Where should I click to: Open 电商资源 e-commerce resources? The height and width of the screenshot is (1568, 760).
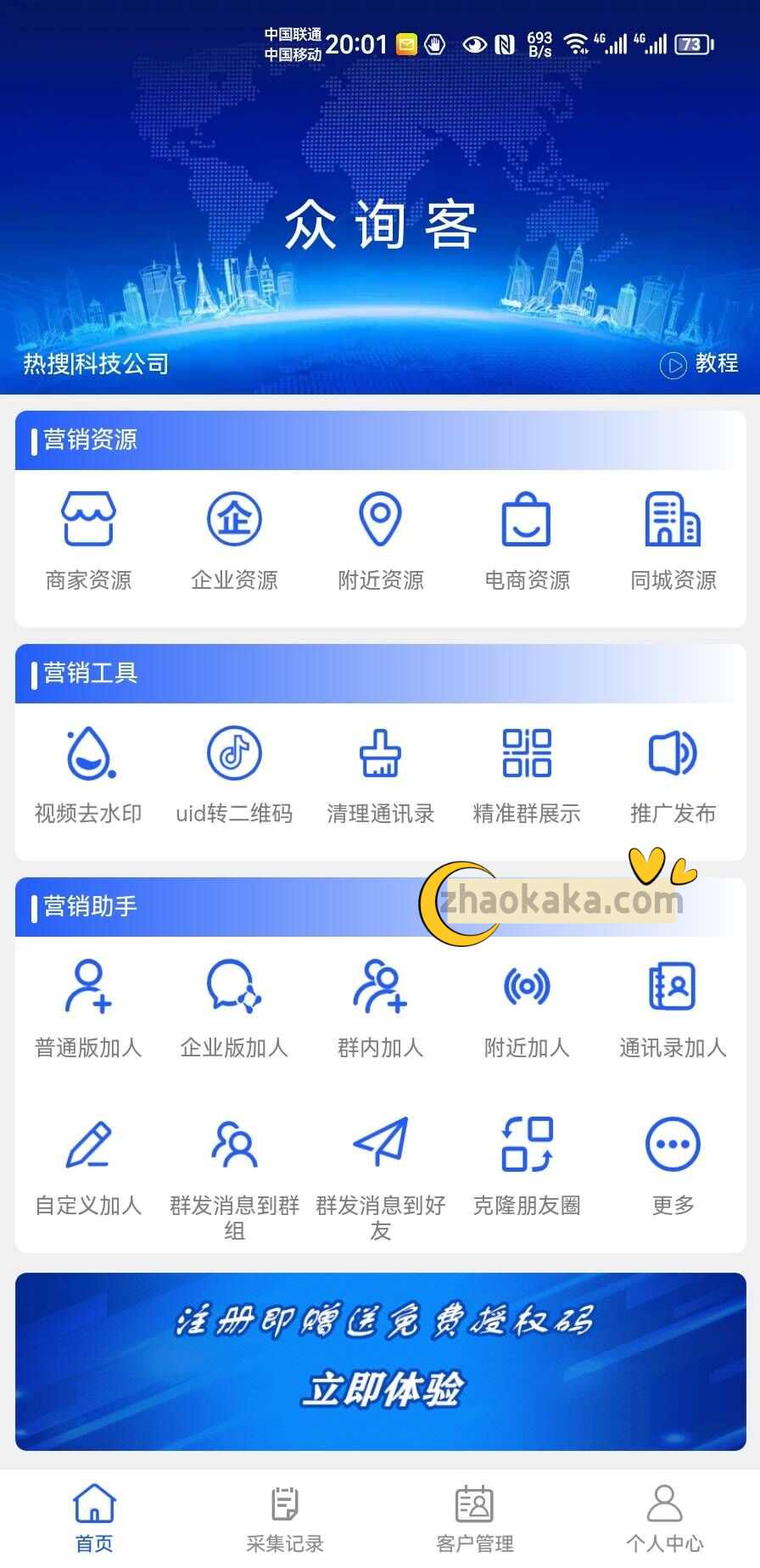pyautogui.click(x=527, y=540)
